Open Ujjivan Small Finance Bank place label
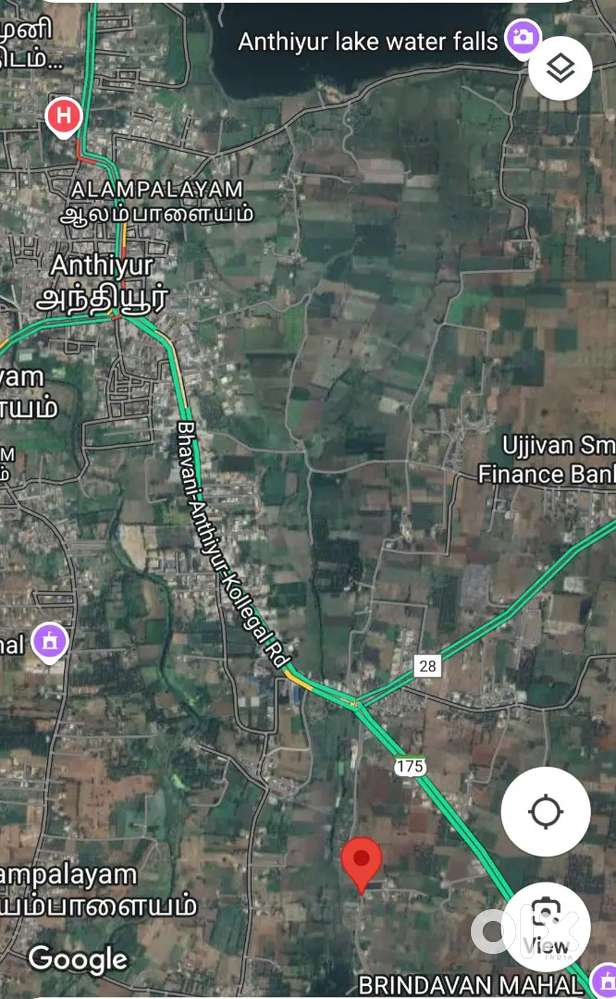 (x=546, y=458)
